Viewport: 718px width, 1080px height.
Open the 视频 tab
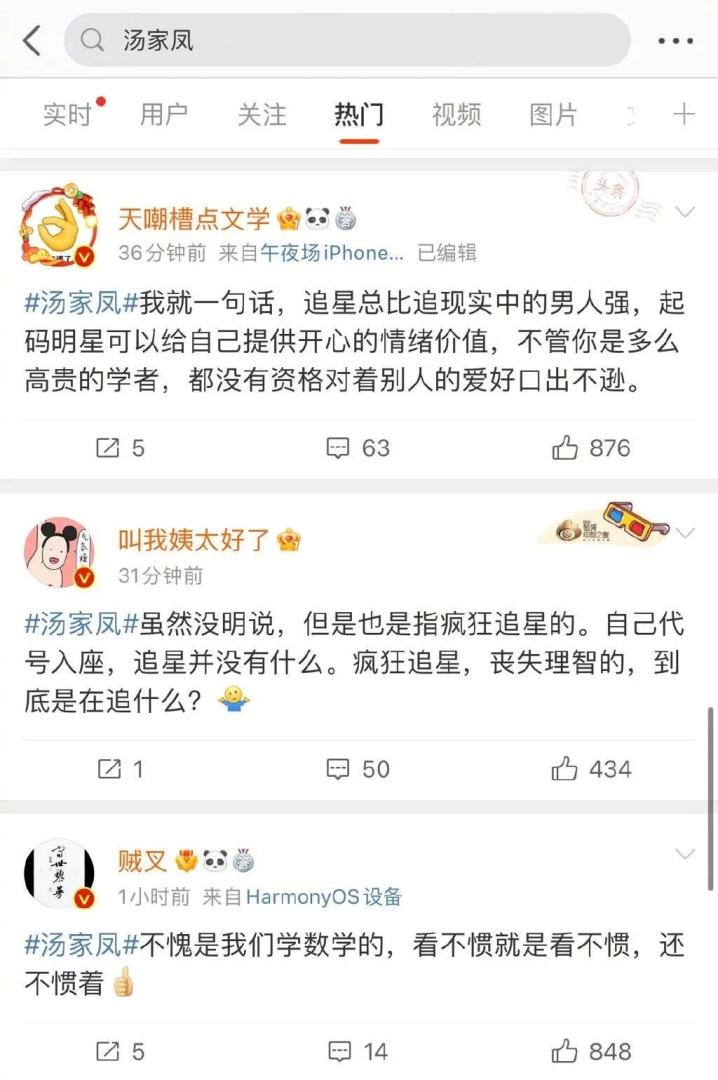456,115
